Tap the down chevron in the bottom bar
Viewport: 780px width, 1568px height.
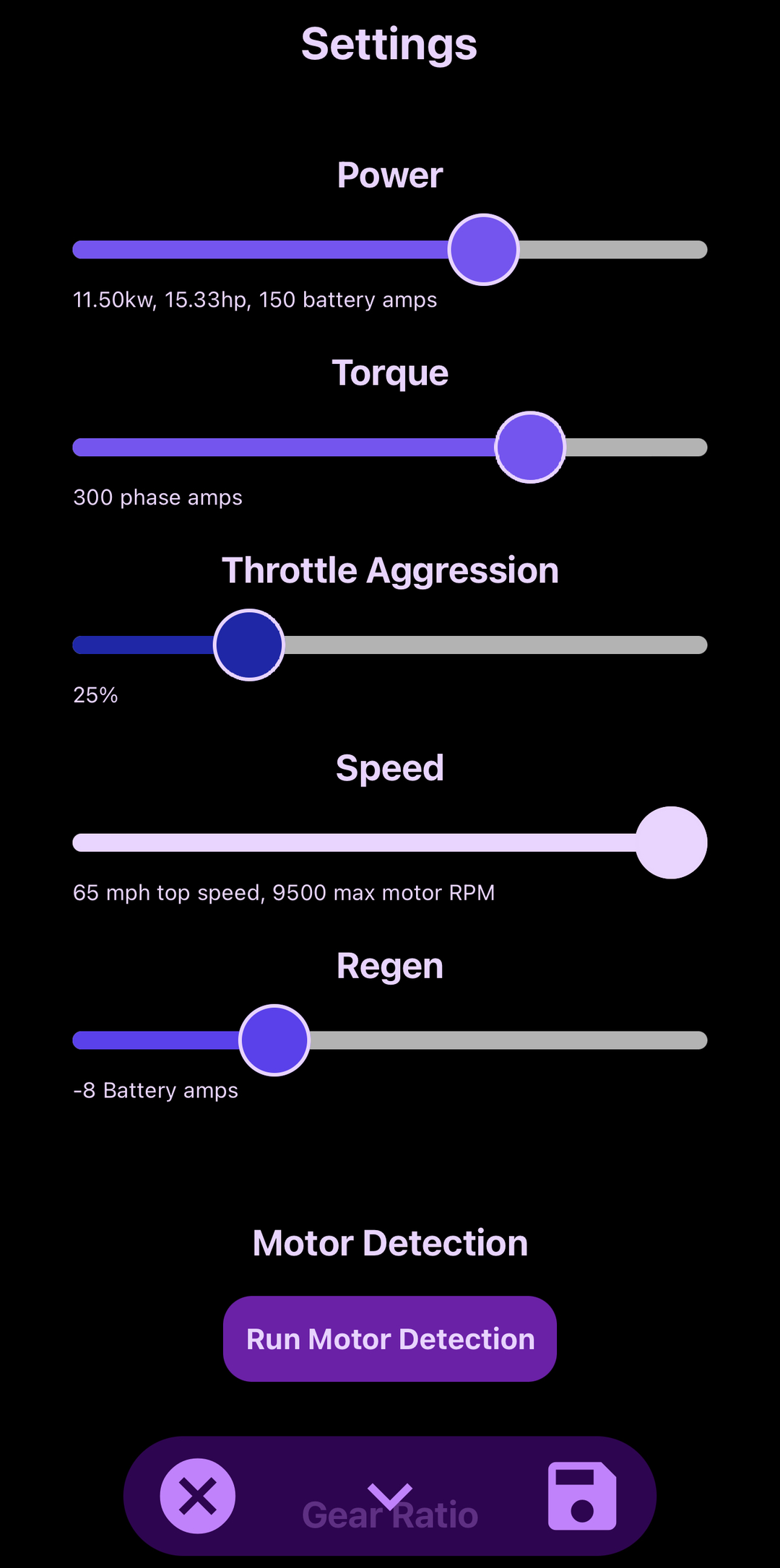tap(390, 1496)
